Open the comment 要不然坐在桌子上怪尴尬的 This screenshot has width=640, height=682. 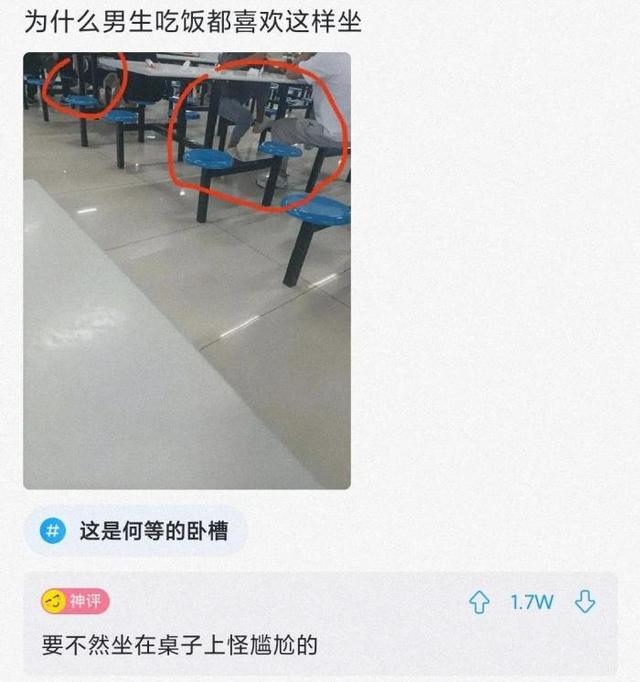(x=180, y=645)
